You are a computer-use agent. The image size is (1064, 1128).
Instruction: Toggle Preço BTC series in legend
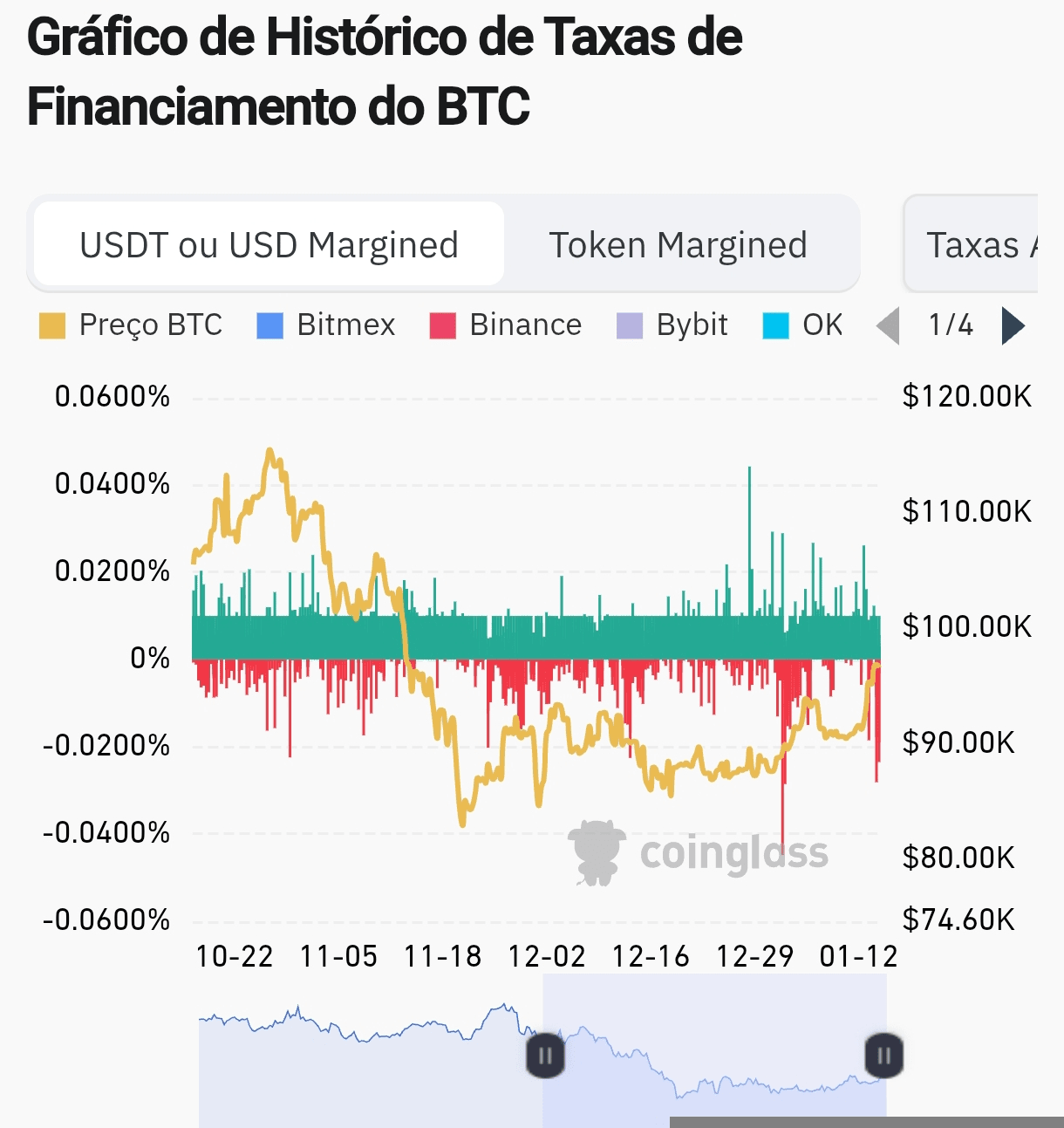click(132, 325)
